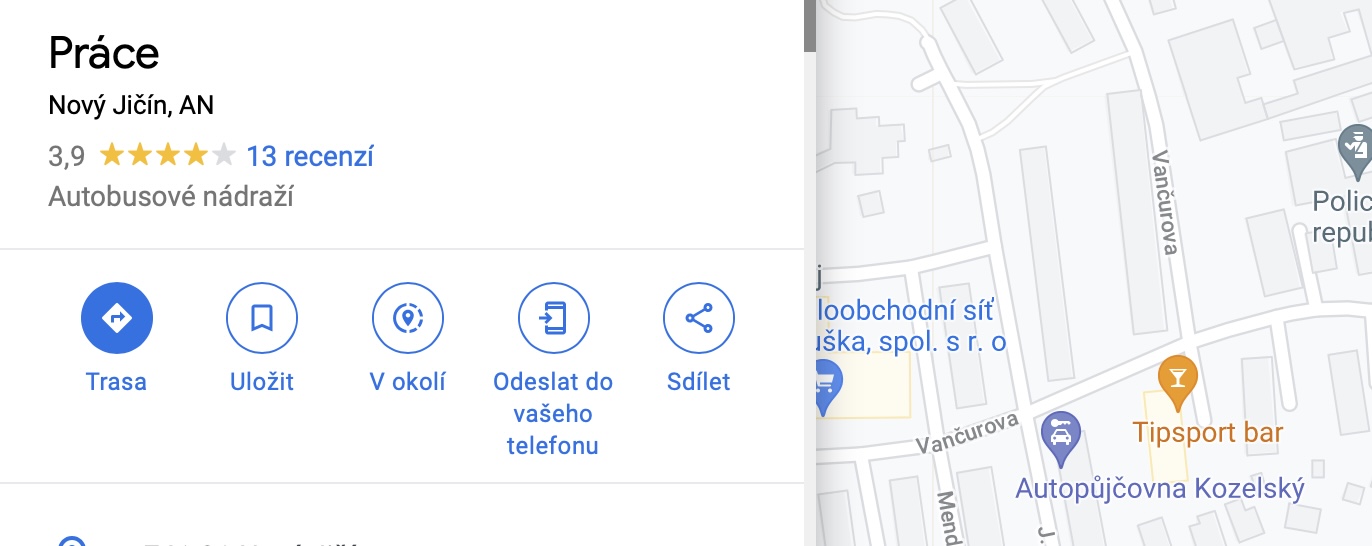Search nearby places with V okolí

click(407, 318)
